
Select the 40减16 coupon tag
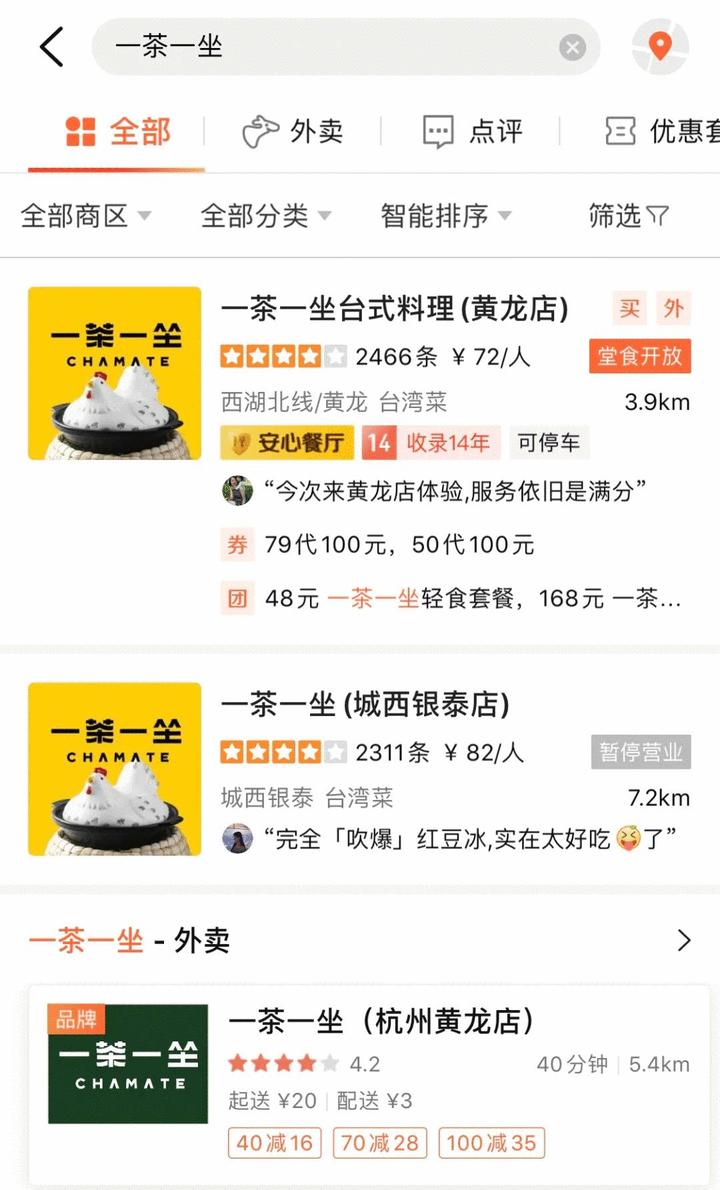273,1143
